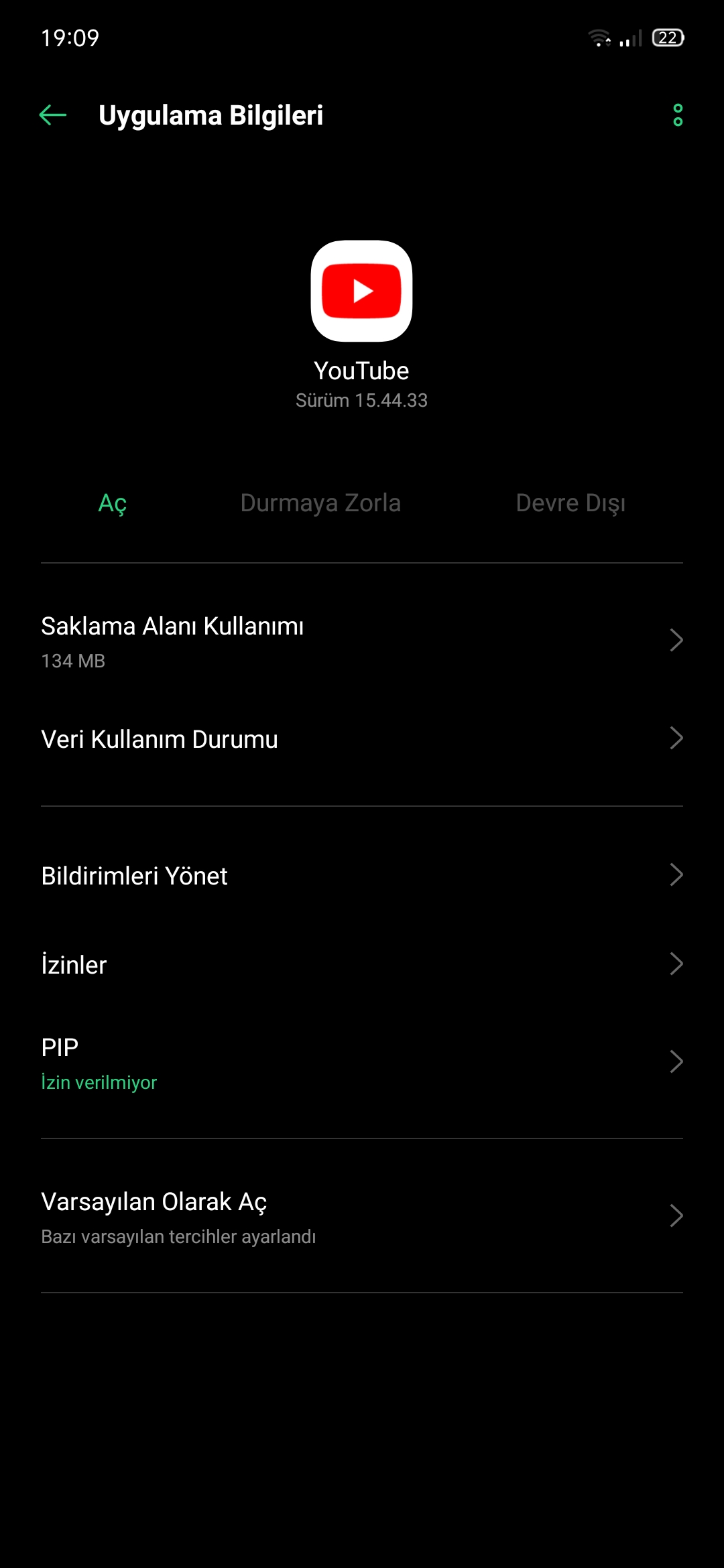Open PIP permission settings
724x1568 pixels.
tap(362, 1063)
